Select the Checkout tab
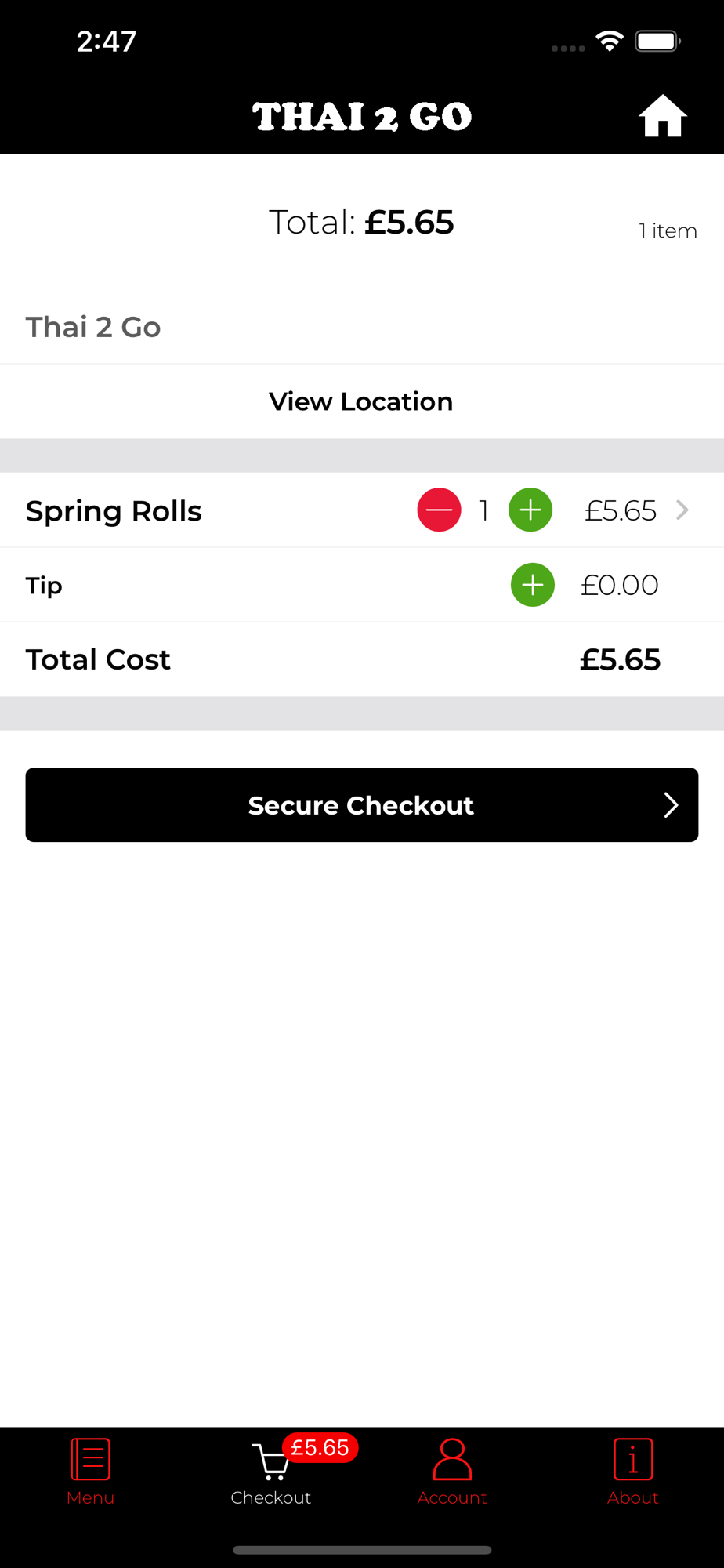This screenshot has height=1568, width=724. click(x=271, y=1472)
